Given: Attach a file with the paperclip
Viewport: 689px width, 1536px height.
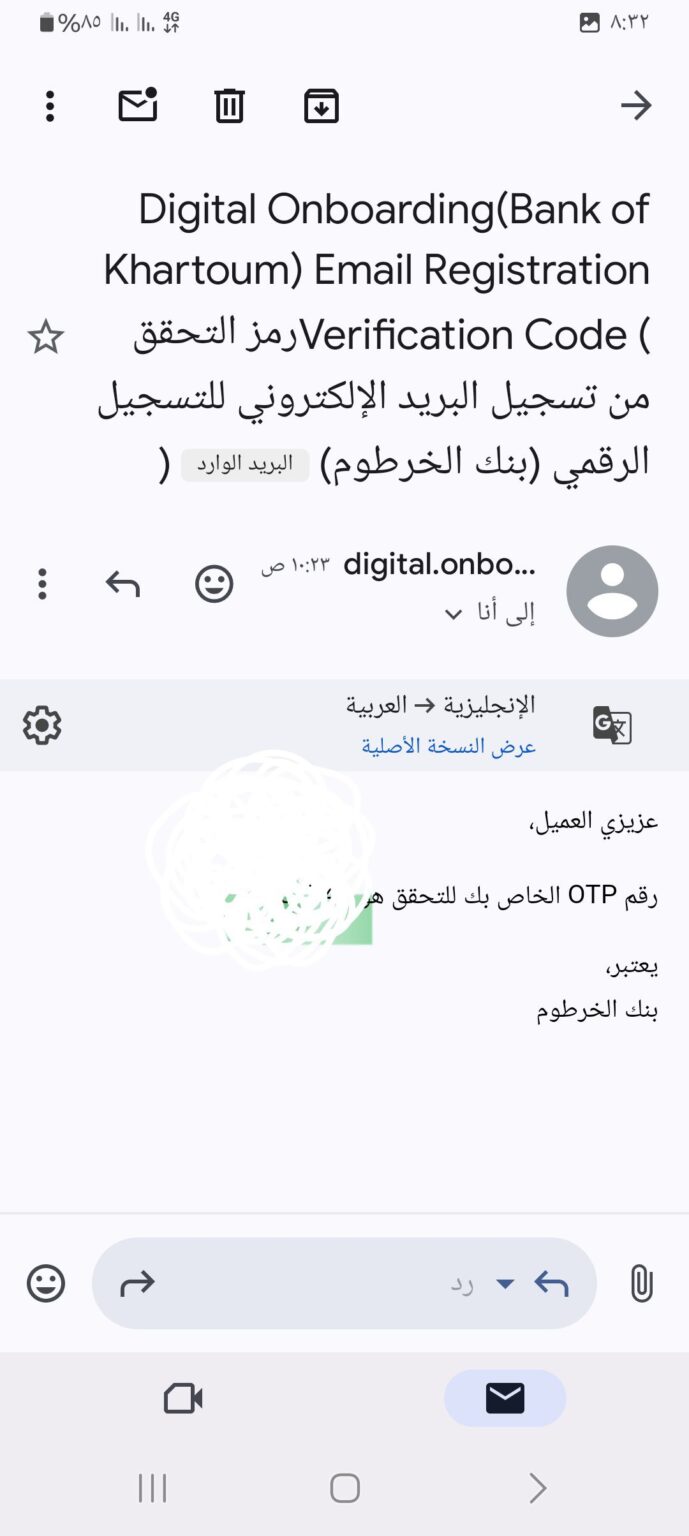Looking at the screenshot, I should 641,1284.
